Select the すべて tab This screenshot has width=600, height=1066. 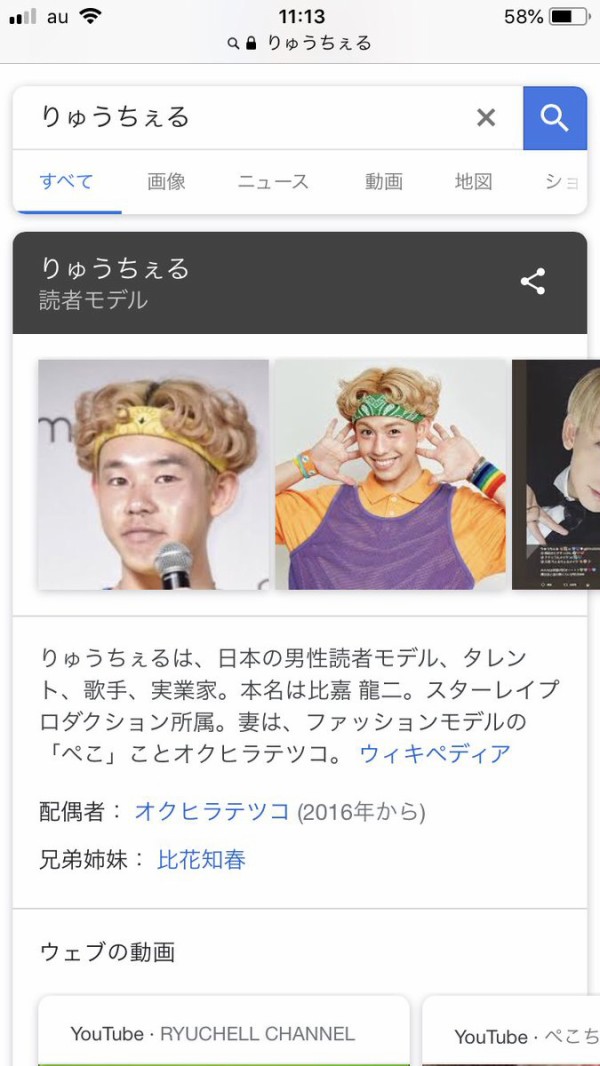click(x=66, y=182)
